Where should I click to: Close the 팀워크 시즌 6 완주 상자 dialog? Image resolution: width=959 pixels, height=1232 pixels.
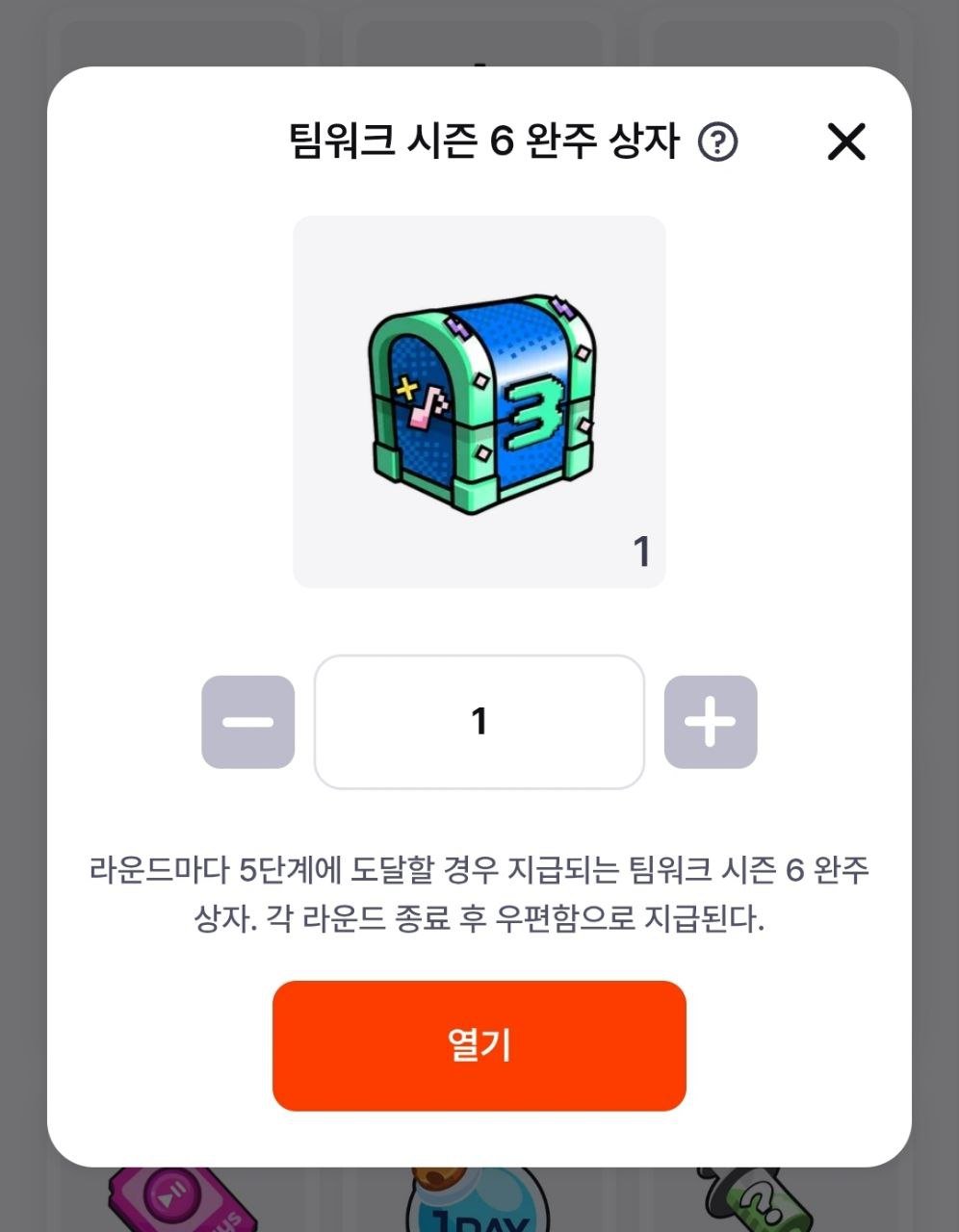(846, 142)
